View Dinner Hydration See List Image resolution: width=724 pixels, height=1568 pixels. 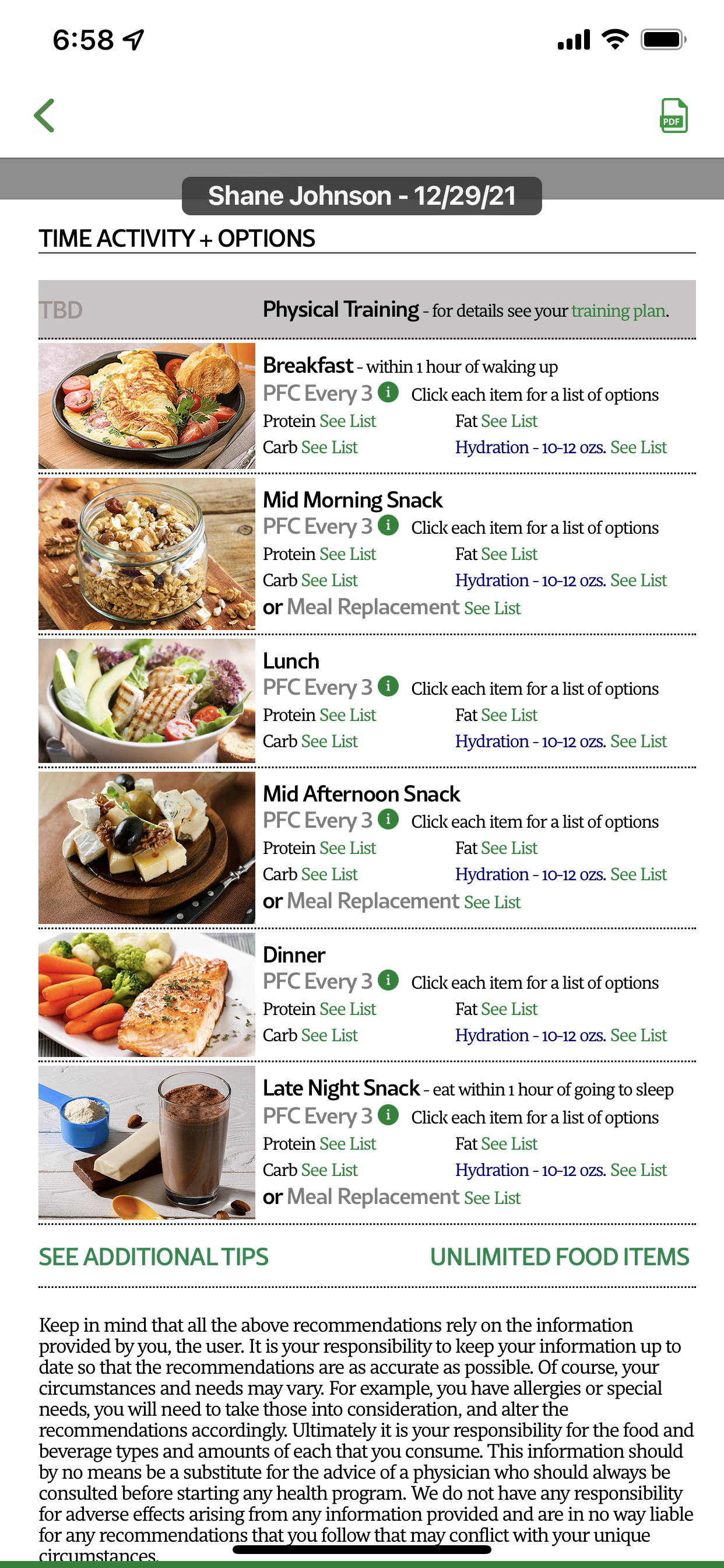click(x=638, y=1035)
